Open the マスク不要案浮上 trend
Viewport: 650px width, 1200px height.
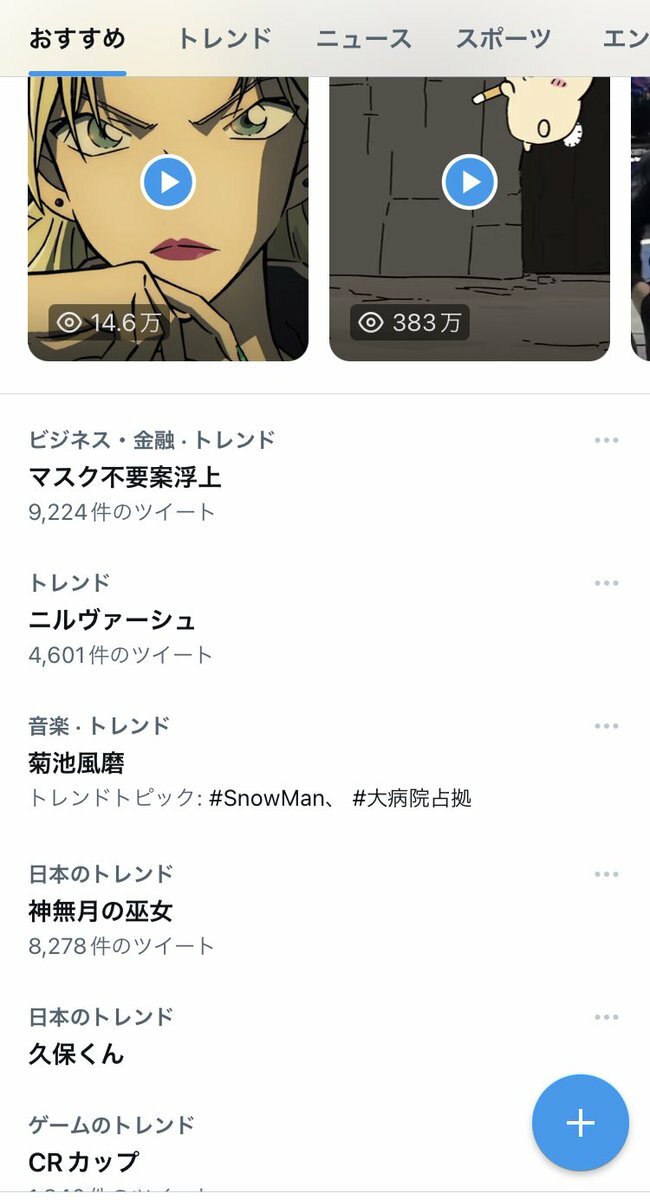coord(125,477)
